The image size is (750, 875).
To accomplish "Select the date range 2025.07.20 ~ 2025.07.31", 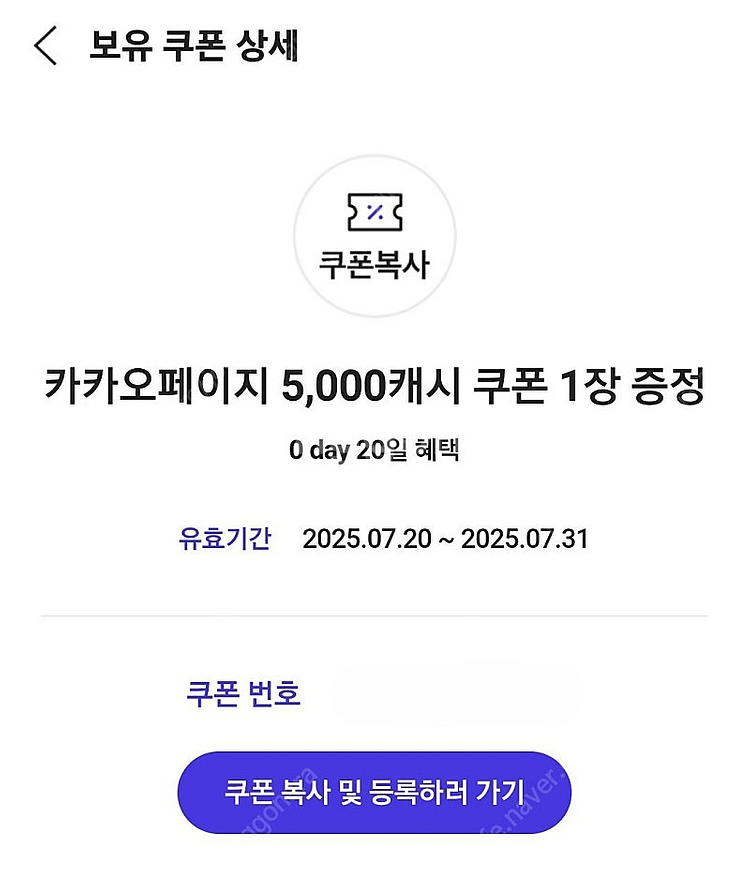I will [x=446, y=538].
